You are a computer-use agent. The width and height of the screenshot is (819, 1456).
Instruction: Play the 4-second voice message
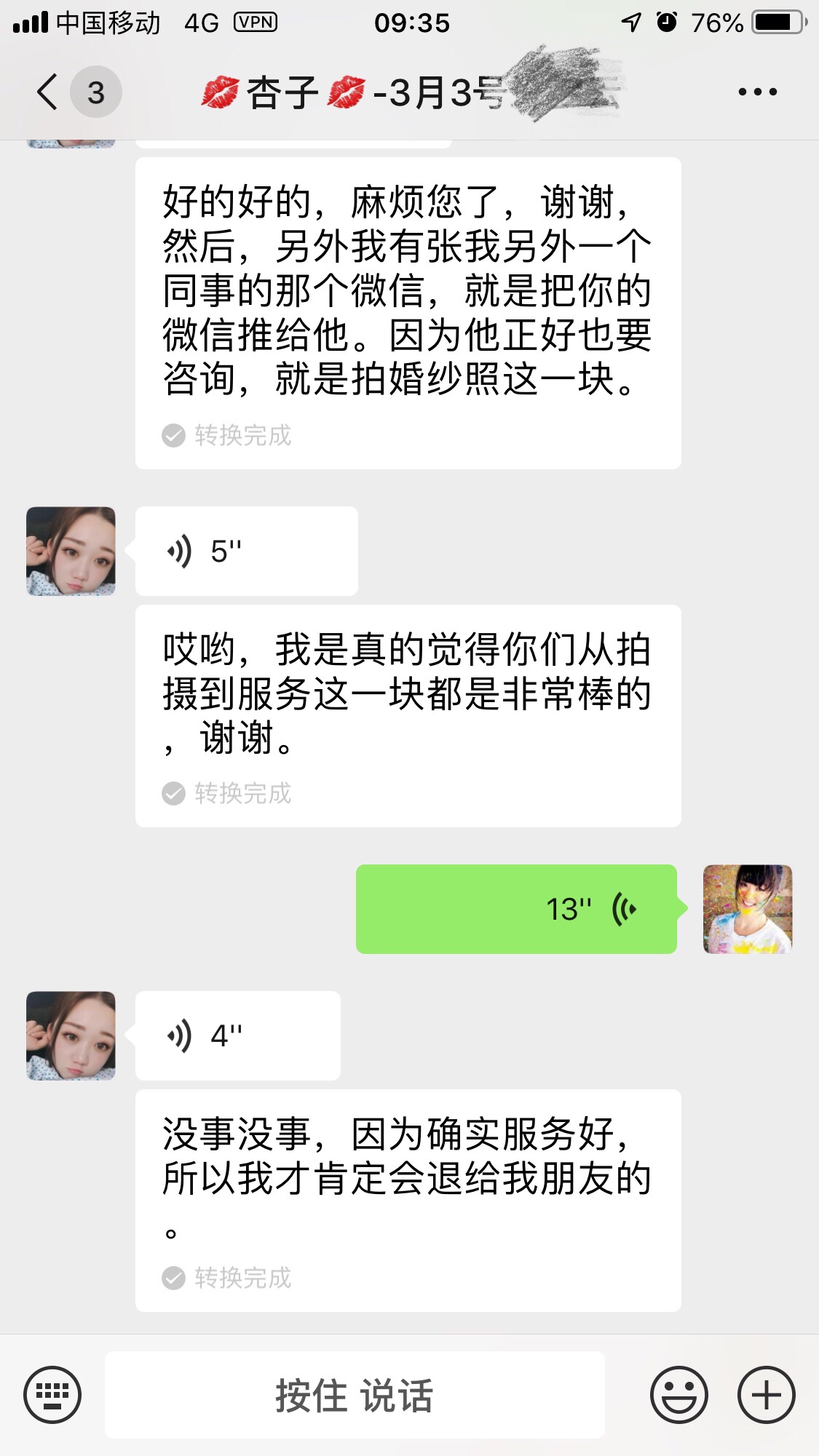coord(237,1035)
